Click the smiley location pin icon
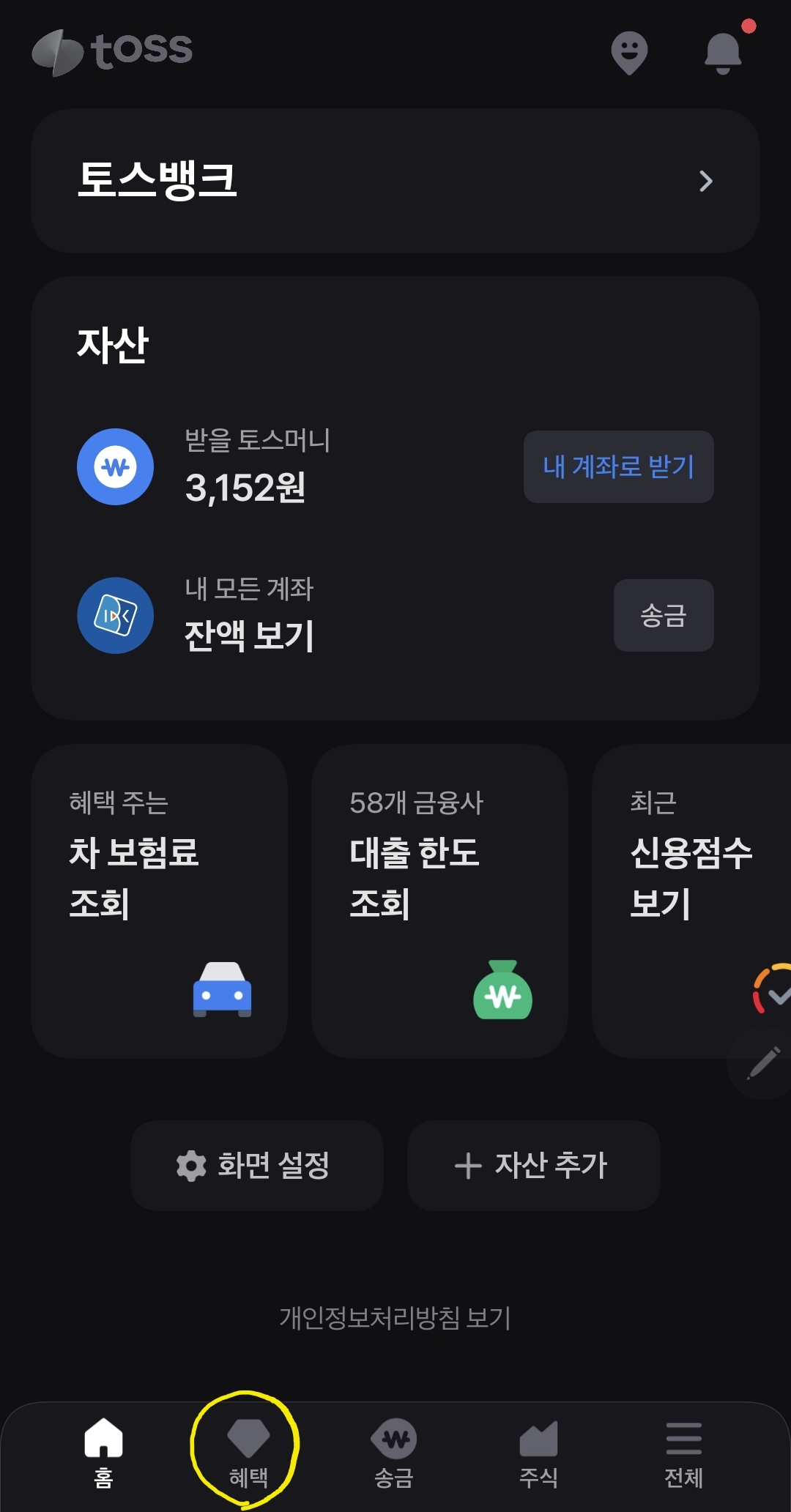 click(x=628, y=53)
